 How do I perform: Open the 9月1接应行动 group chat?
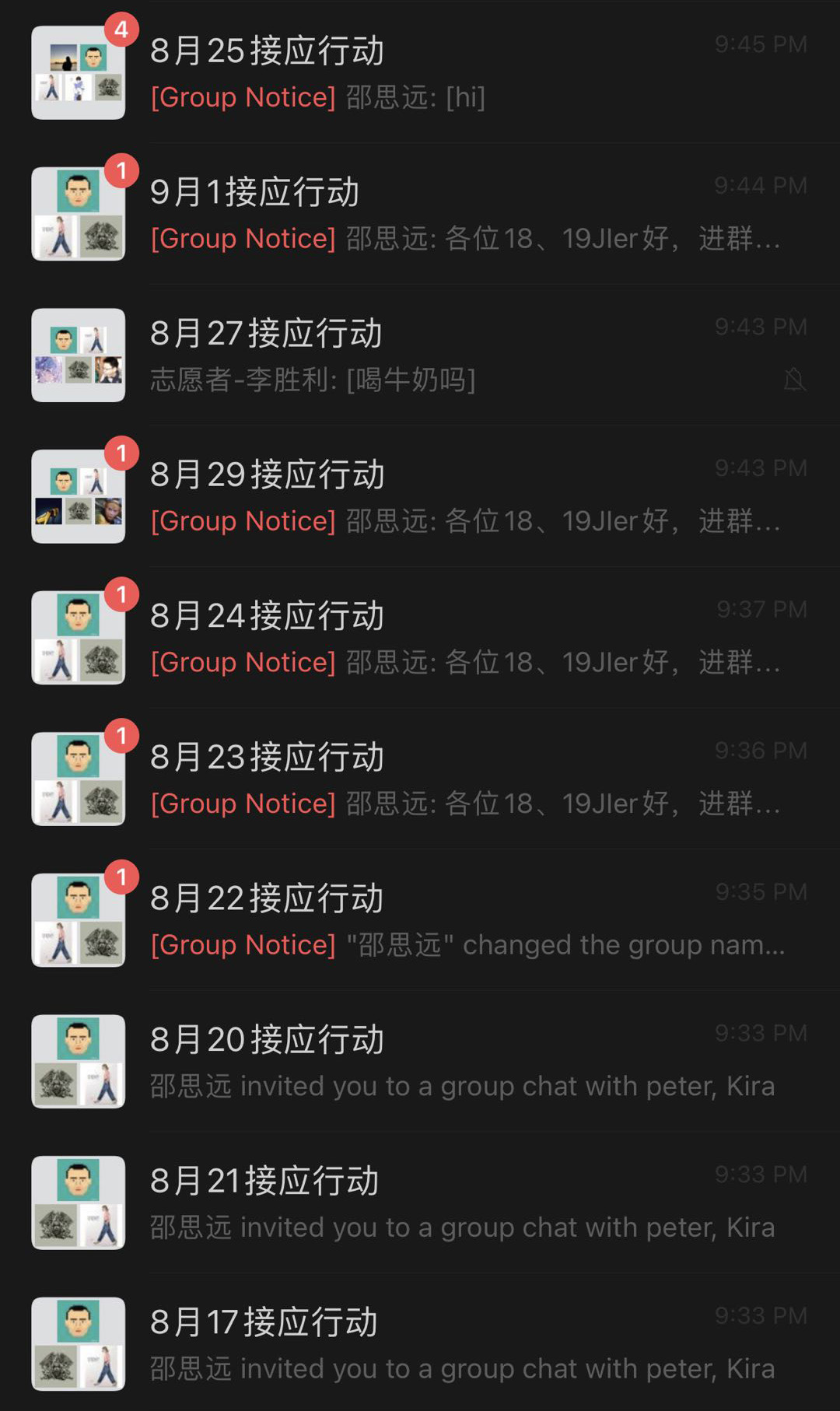(x=420, y=214)
